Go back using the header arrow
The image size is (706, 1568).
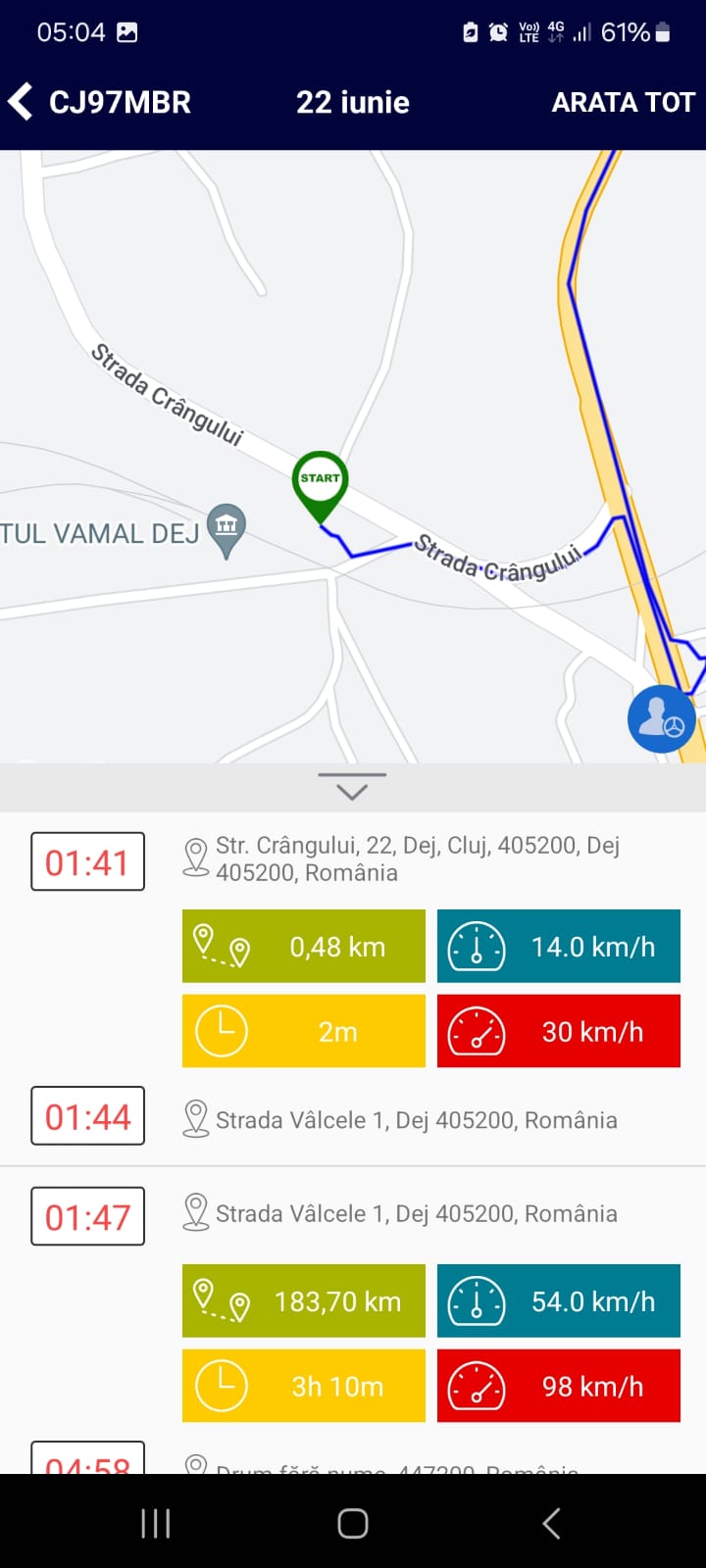coord(21,102)
